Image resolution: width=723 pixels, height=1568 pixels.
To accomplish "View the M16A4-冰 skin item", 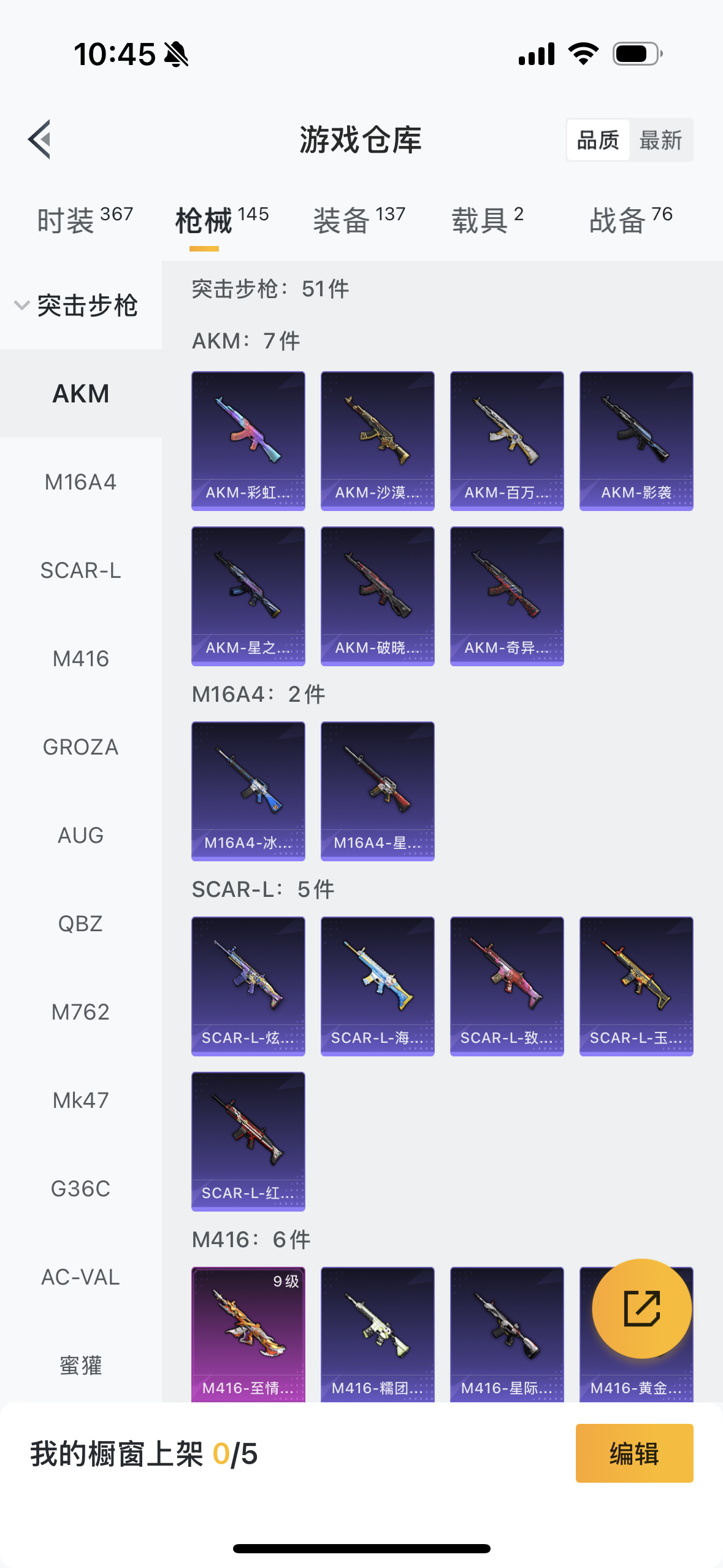I will point(248,791).
